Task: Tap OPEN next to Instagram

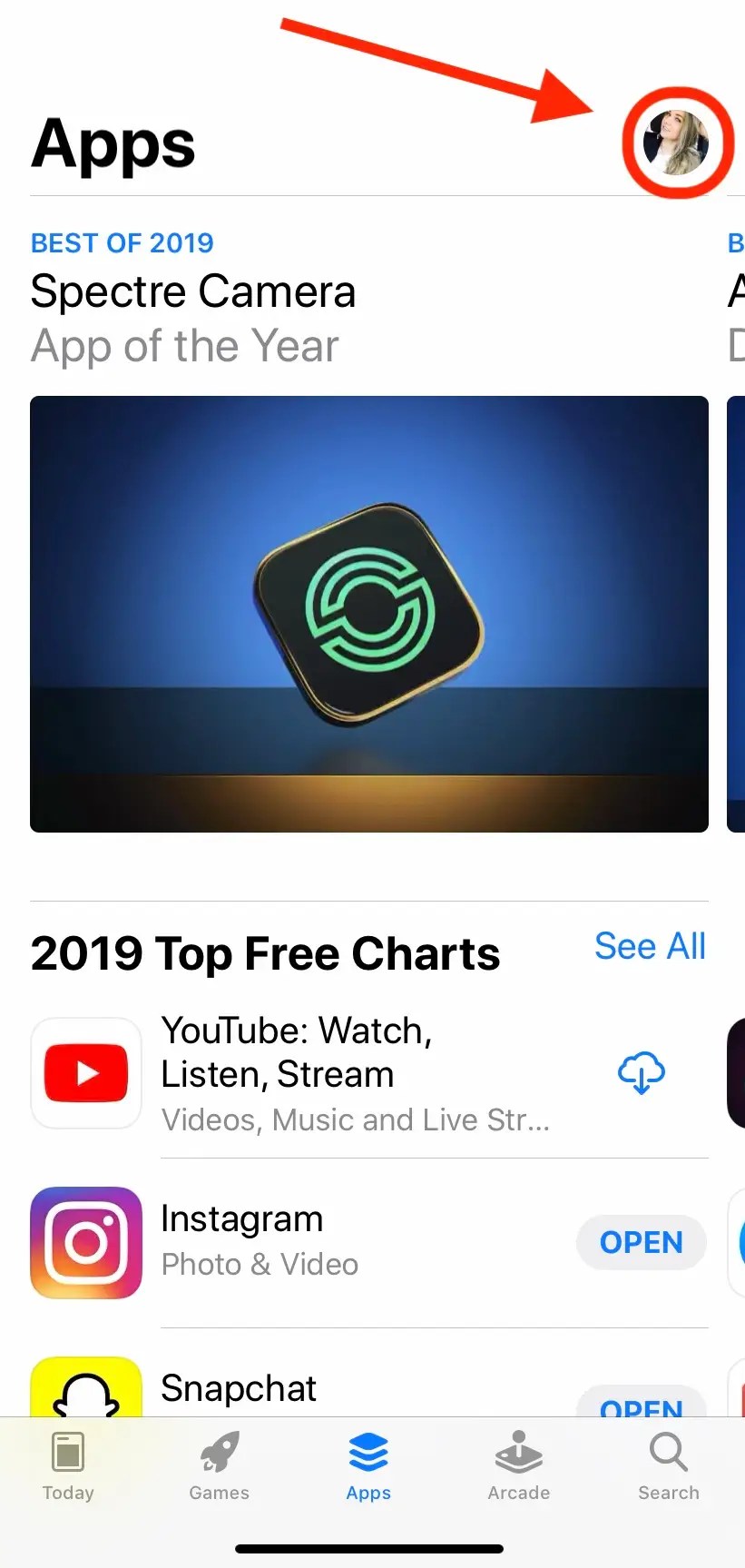Action: pyautogui.click(x=641, y=1242)
